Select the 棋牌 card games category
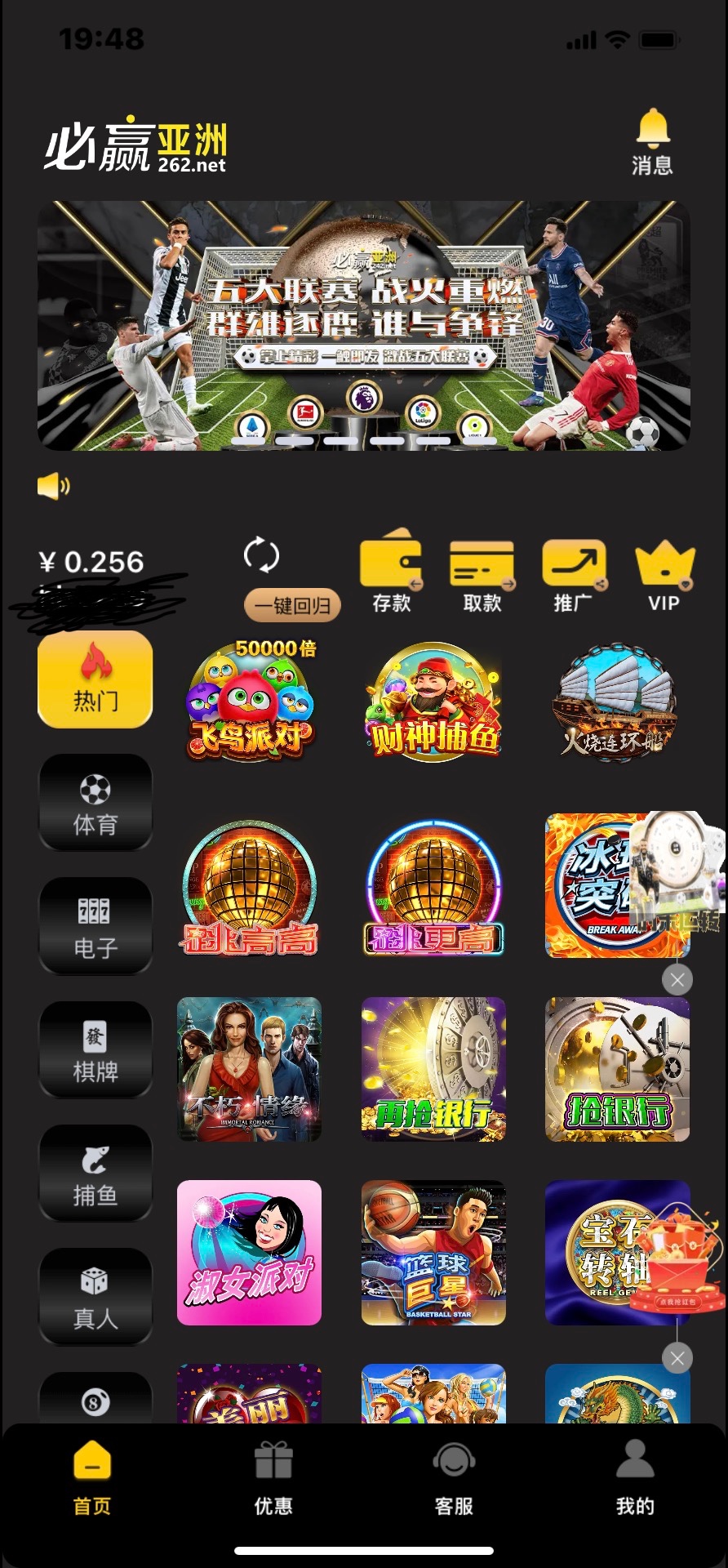Viewport: 728px width, 1568px height. click(95, 1050)
